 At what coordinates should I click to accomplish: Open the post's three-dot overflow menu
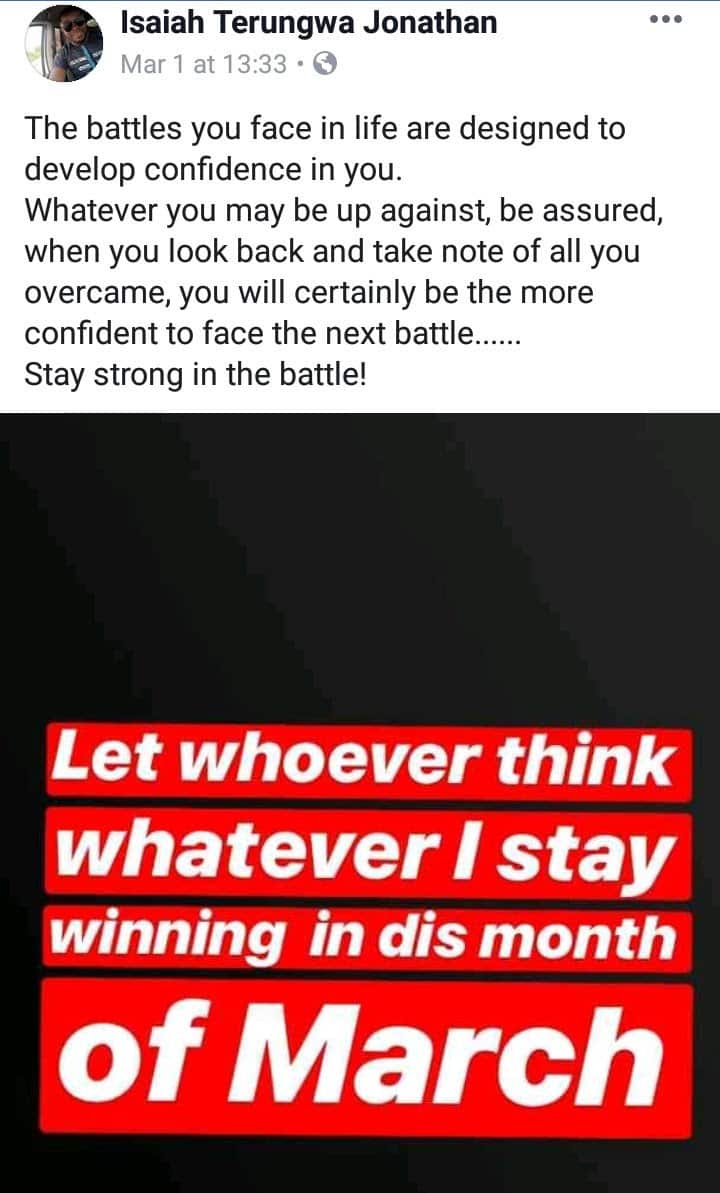coord(665,20)
